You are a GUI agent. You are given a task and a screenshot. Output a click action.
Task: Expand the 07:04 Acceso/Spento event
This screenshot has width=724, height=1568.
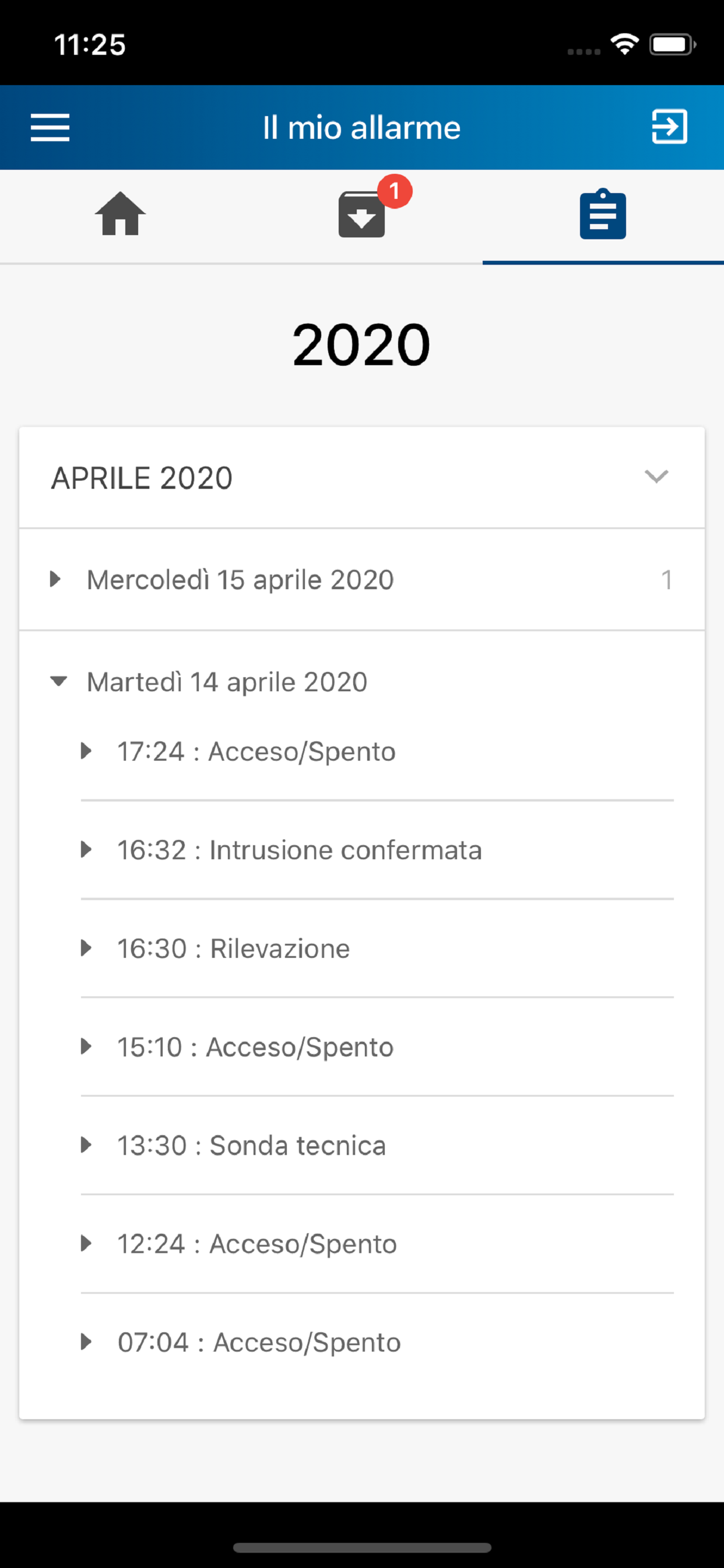pyautogui.click(x=377, y=1343)
